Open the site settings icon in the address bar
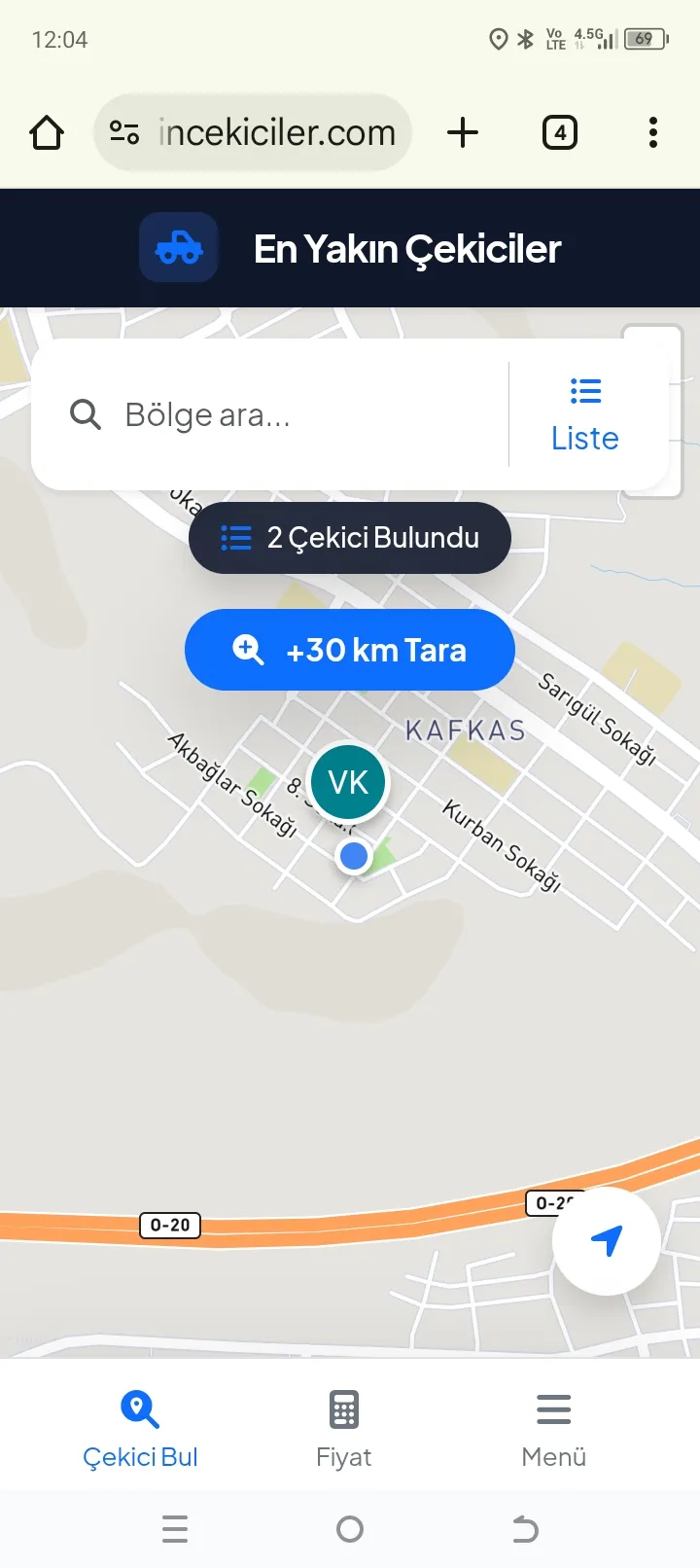The width and height of the screenshot is (700, 1568). click(123, 132)
